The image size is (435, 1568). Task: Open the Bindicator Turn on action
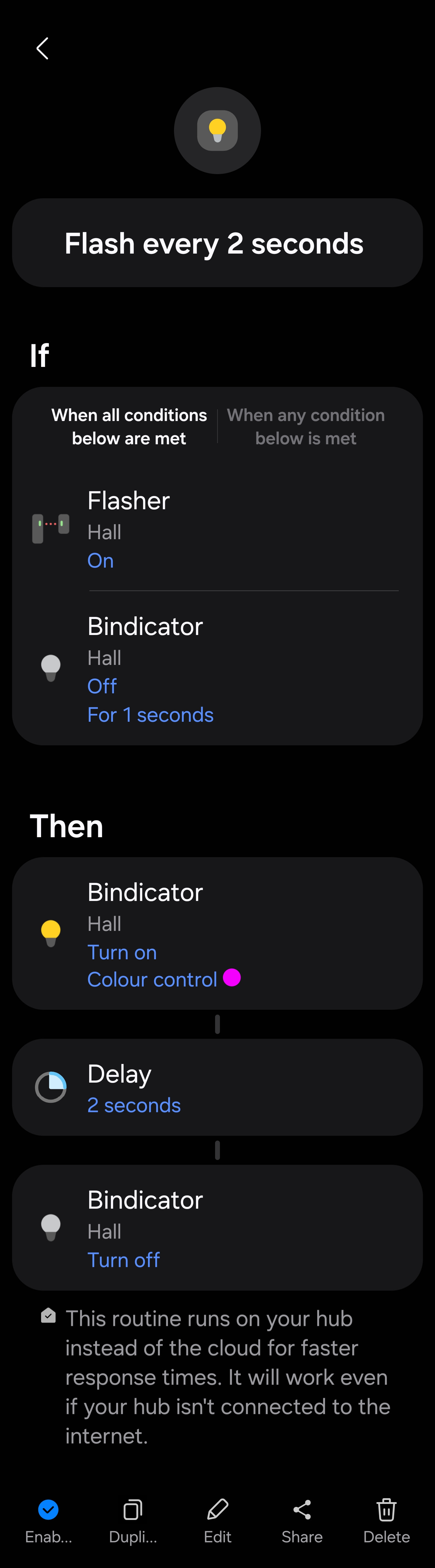pyautogui.click(x=217, y=933)
